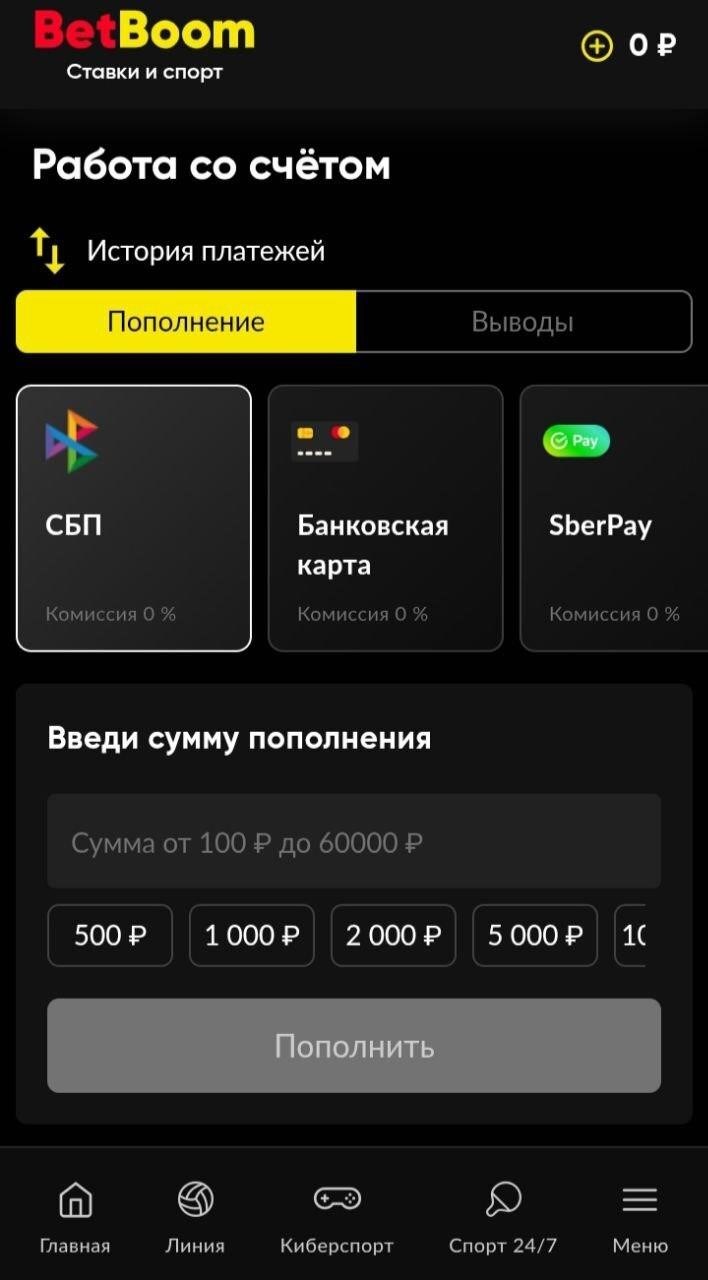Image resolution: width=708 pixels, height=1280 pixels.
Task: Focus the deposit amount input field
Action: click(353, 842)
